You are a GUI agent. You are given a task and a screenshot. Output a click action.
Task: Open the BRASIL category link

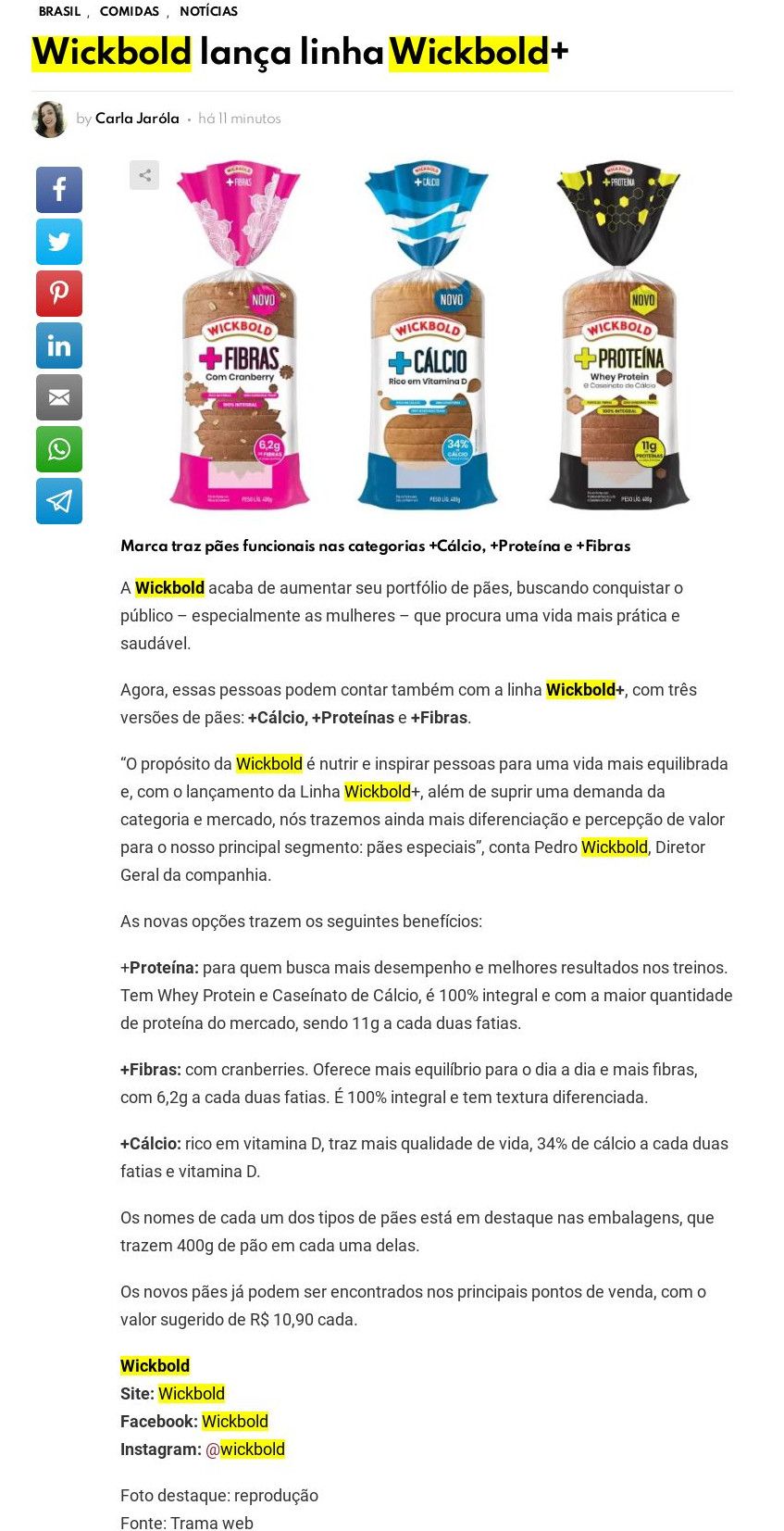[x=59, y=11]
